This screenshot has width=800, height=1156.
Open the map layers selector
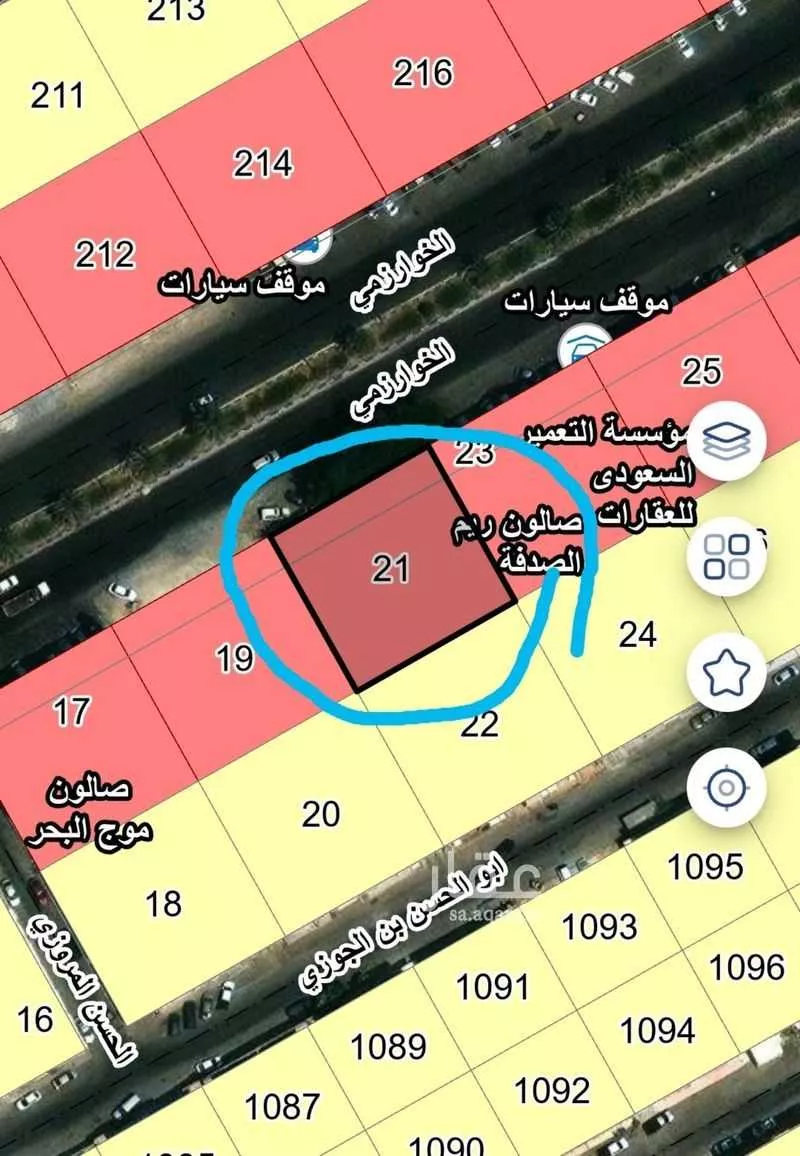pyautogui.click(x=727, y=439)
